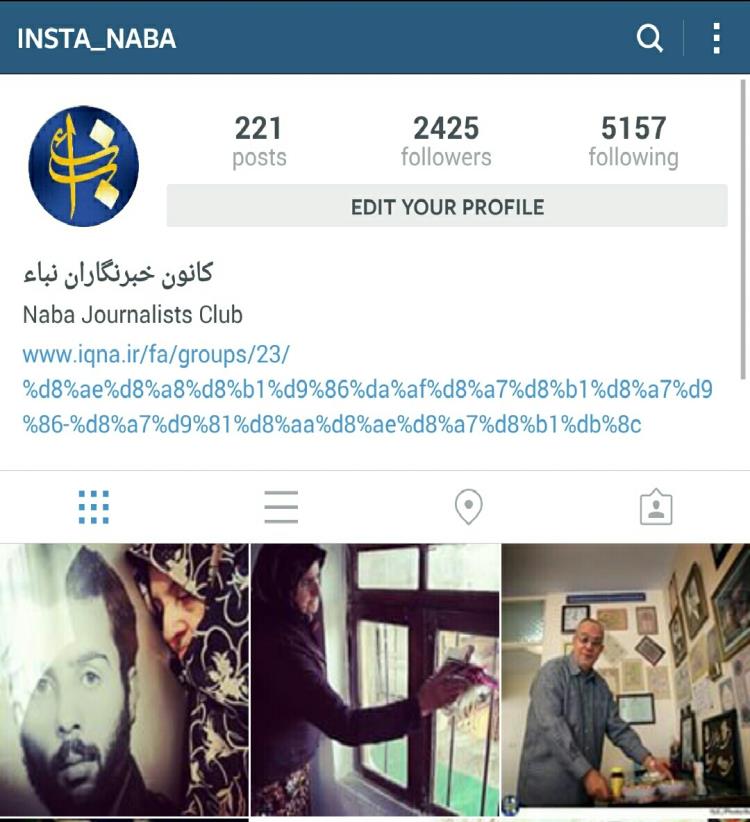Open the three-dot overflow menu
Screen dimensions: 750x822
716,39
